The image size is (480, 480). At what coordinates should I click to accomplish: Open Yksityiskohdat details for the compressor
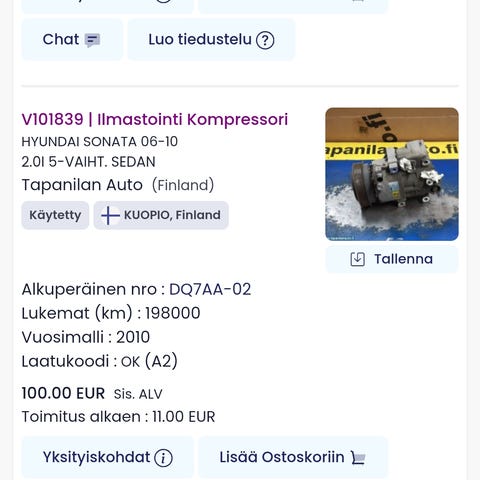pyautogui.click(x=107, y=457)
